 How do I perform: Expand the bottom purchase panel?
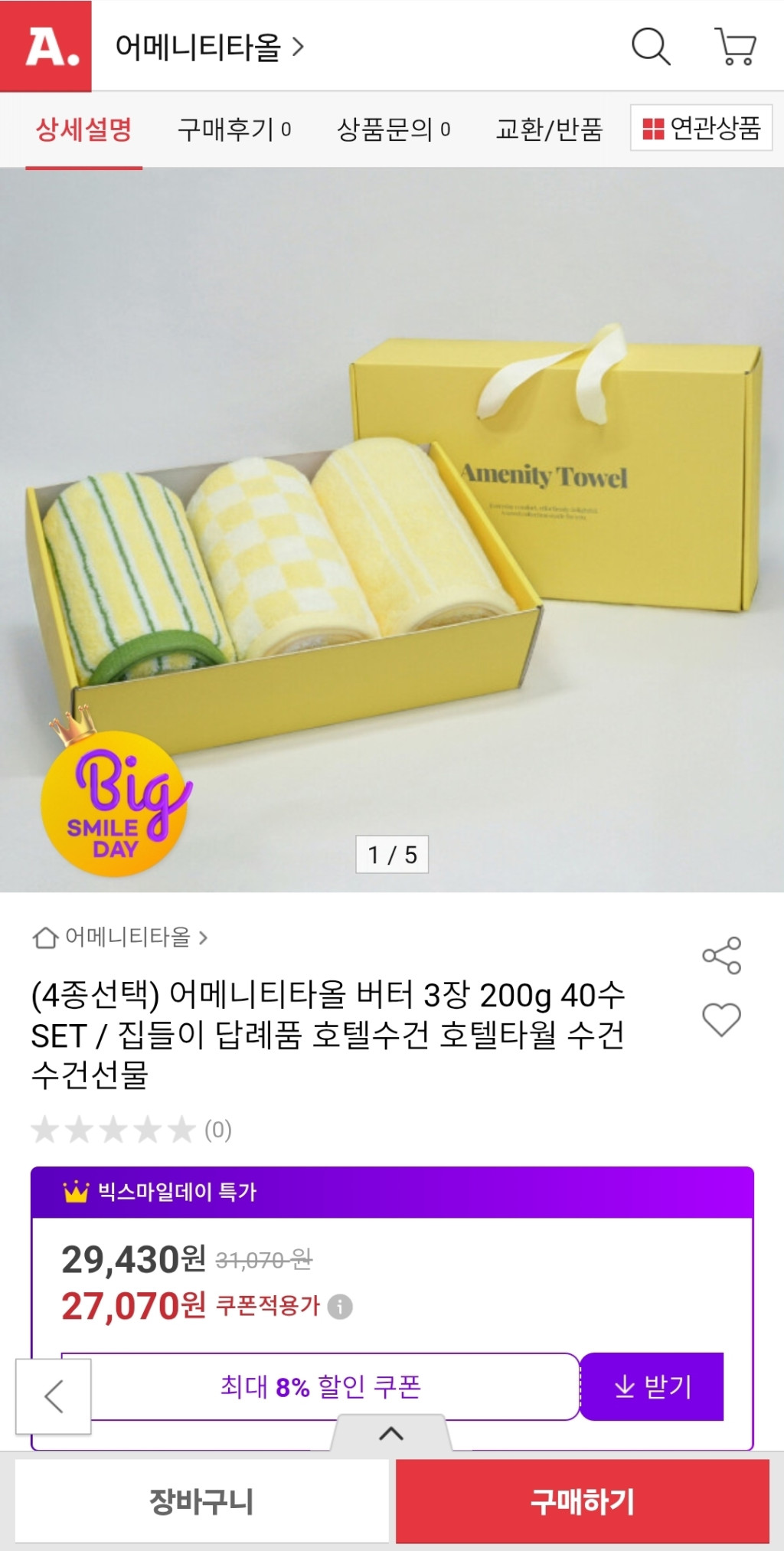(391, 1433)
